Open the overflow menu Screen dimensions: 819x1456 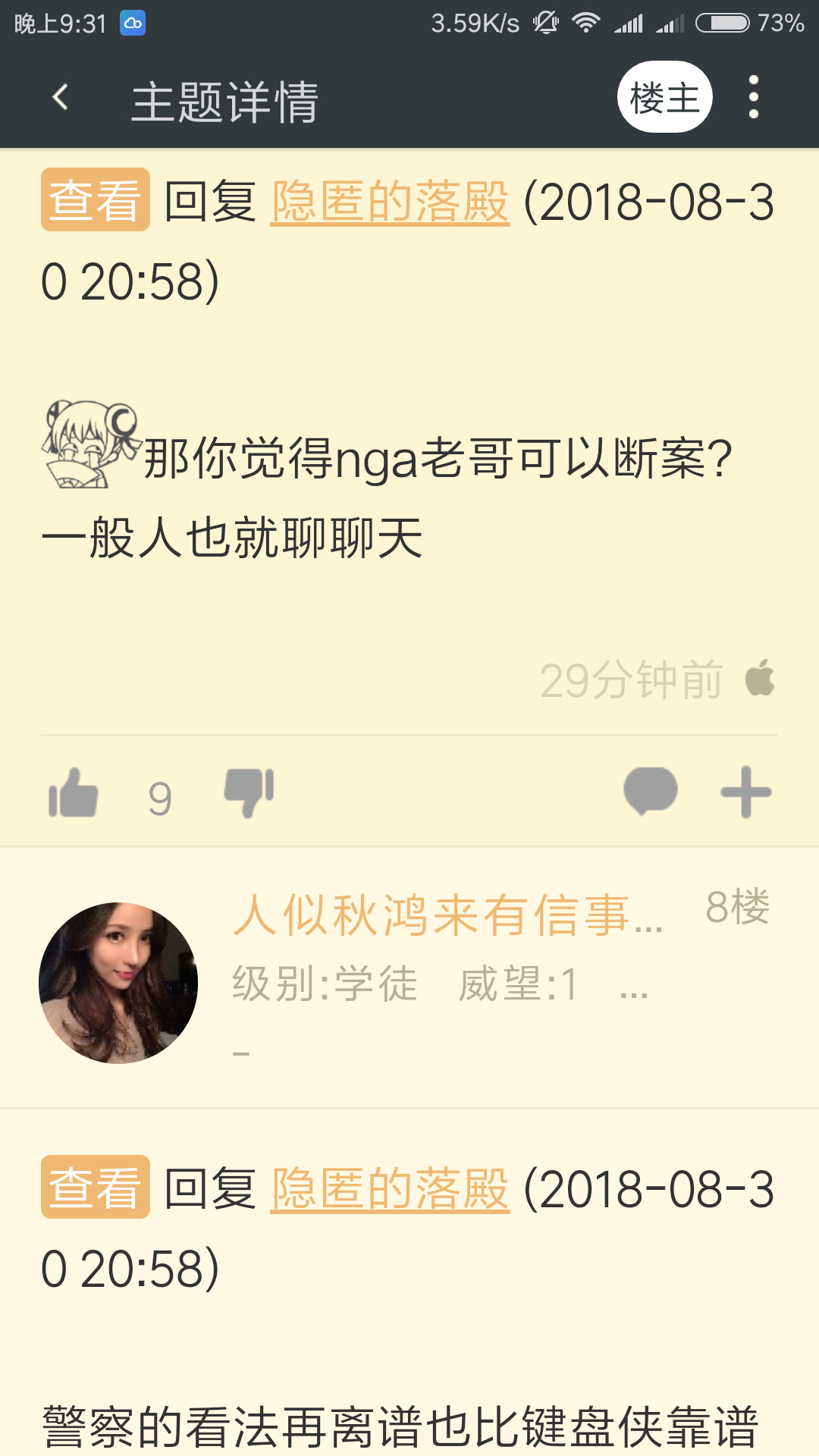pos(753,97)
